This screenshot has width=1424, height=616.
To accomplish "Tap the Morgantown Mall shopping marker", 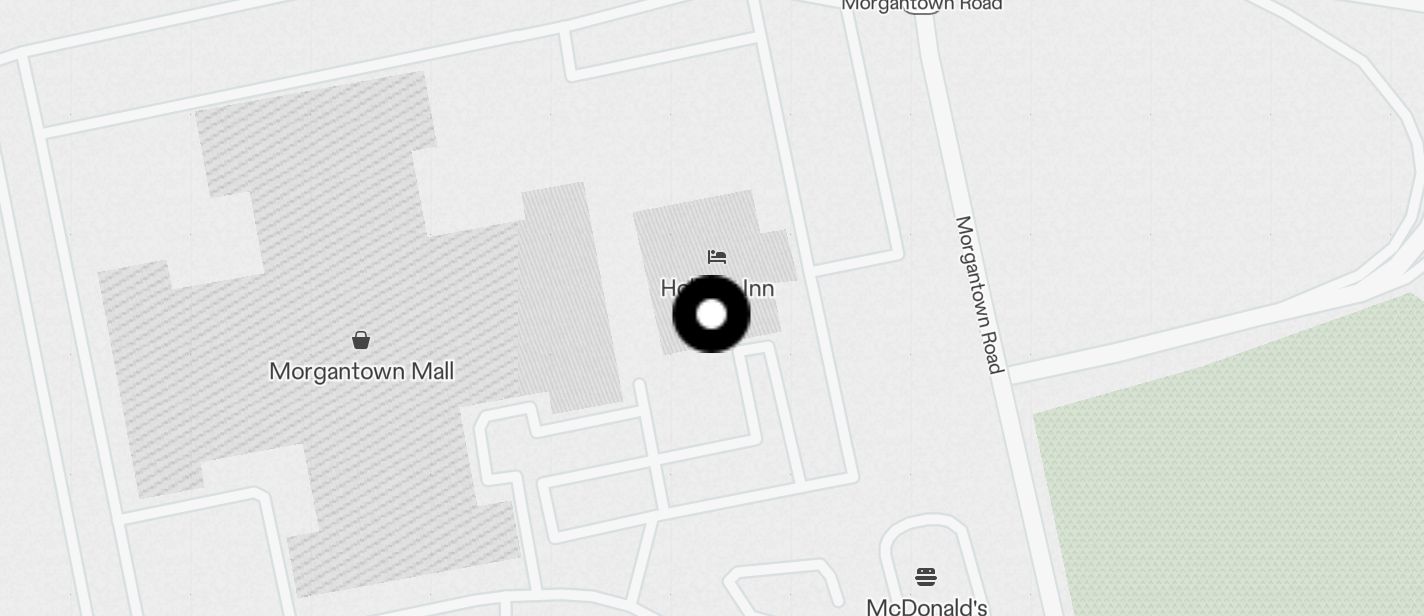I will click(361, 341).
